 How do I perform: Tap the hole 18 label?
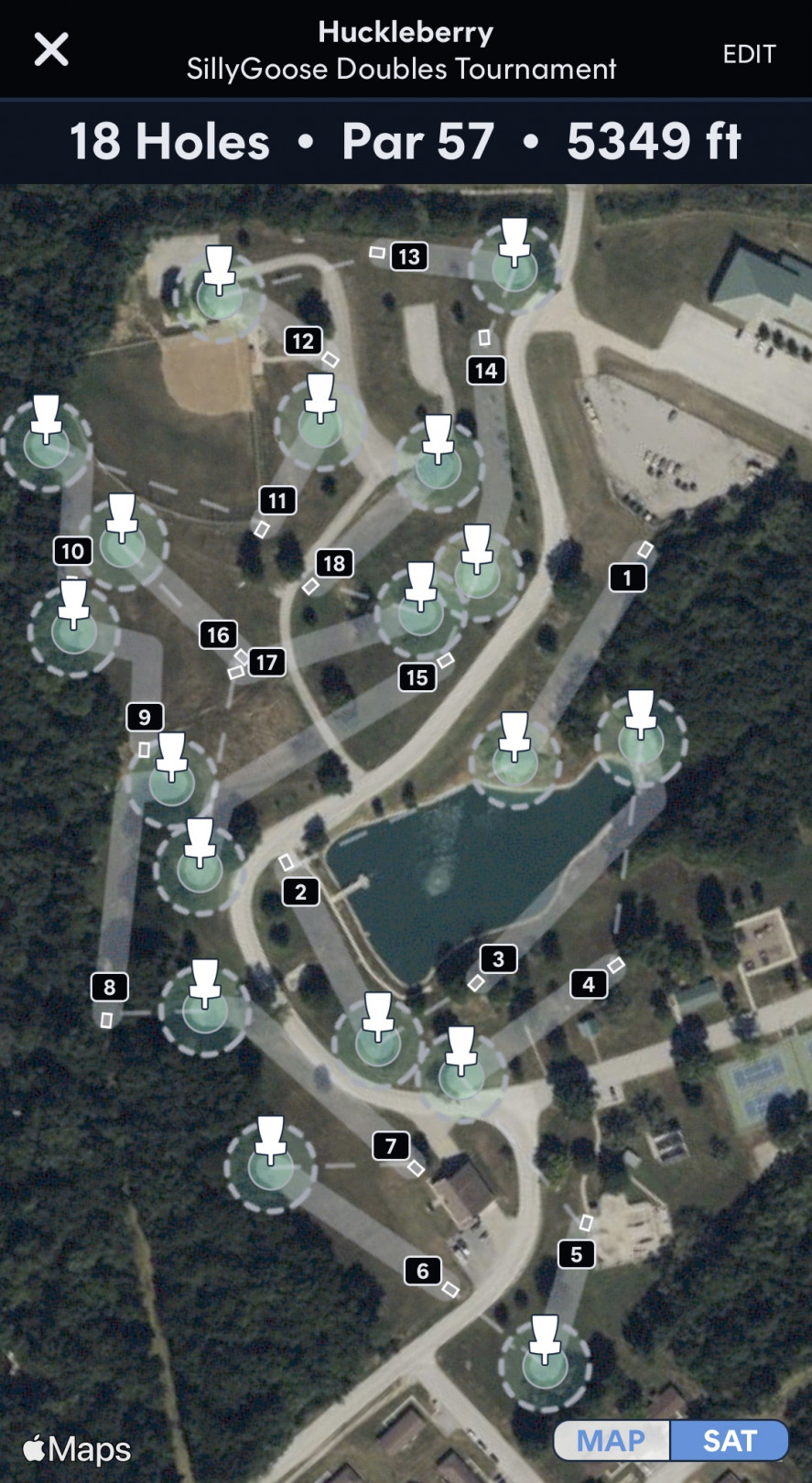(x=334, y=563)
